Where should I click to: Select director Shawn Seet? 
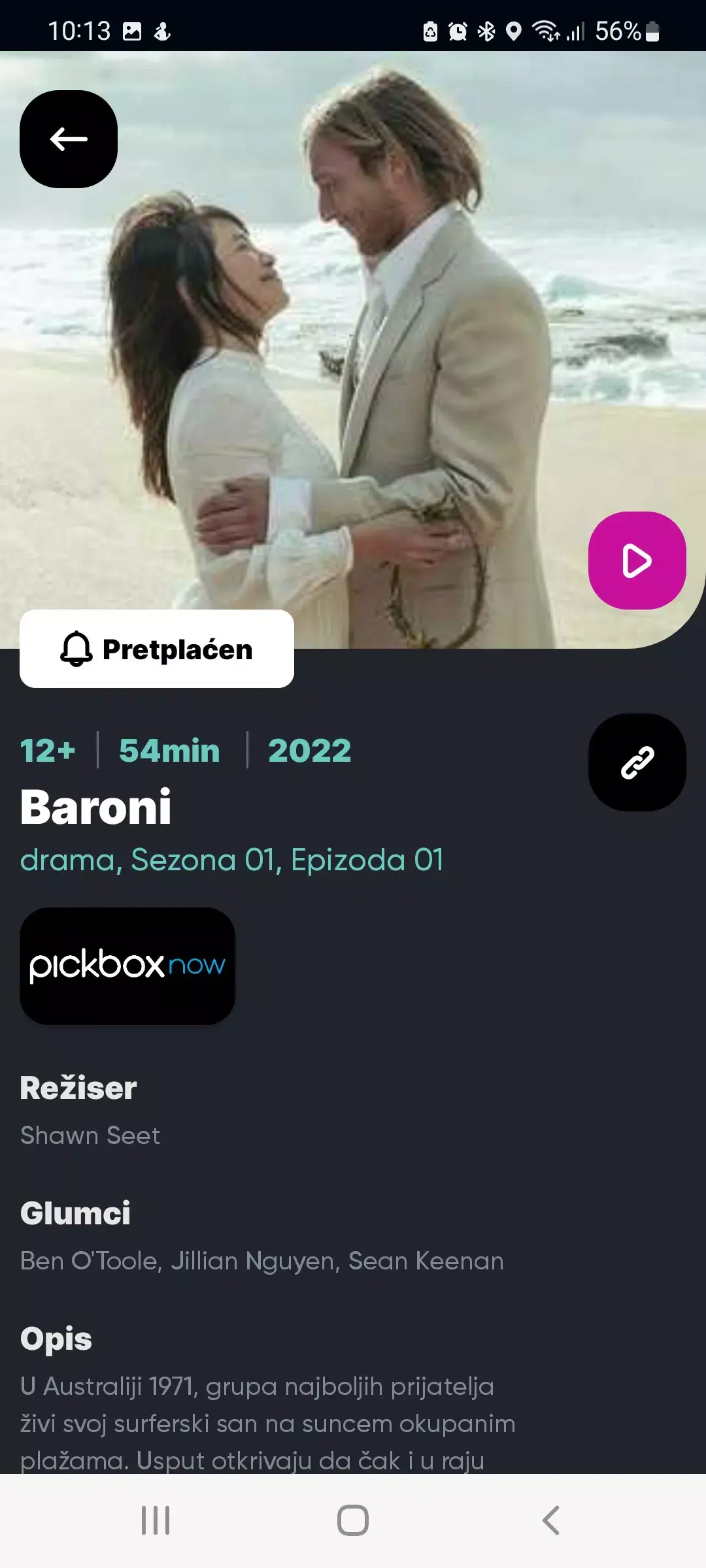coord(91,1135)
